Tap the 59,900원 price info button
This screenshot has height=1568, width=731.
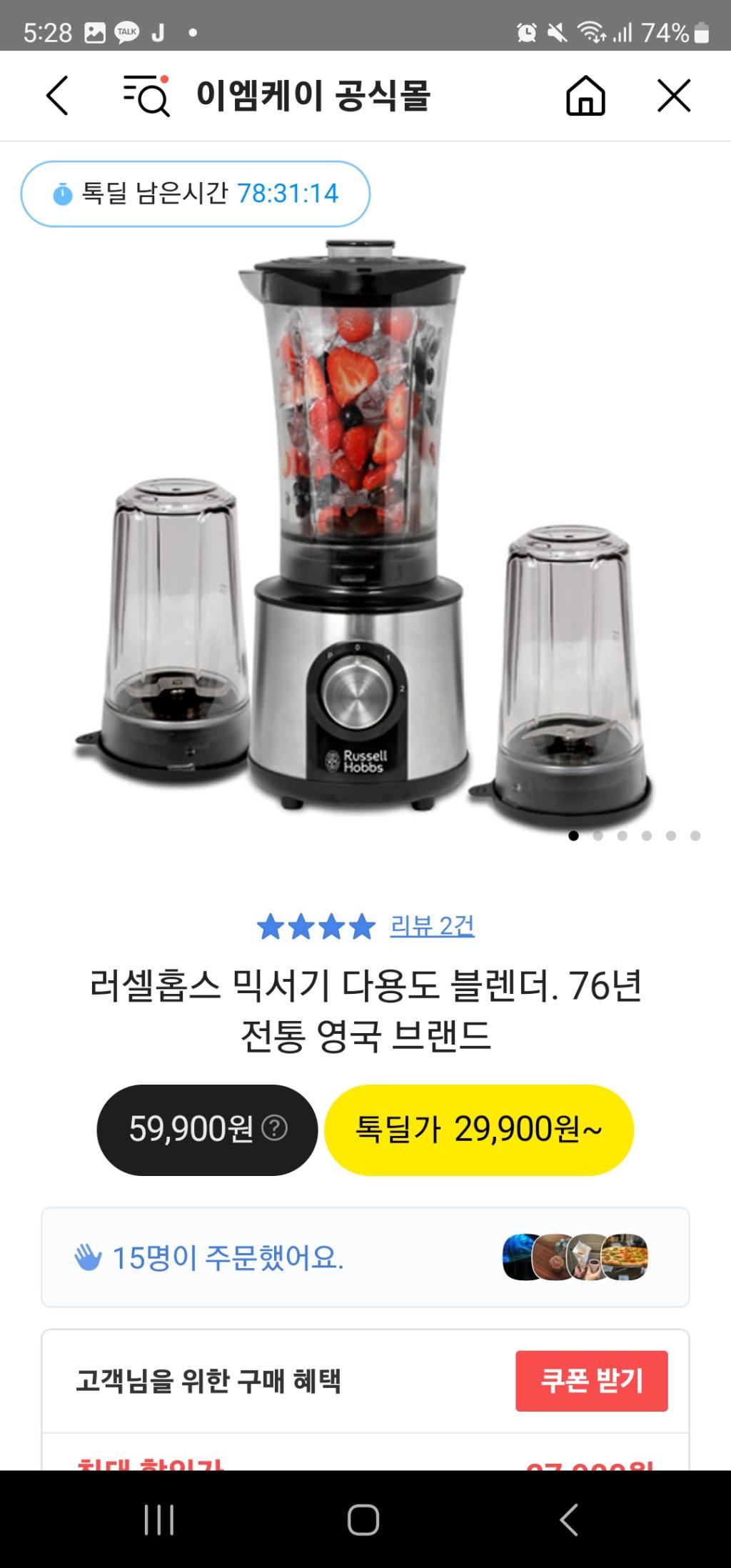207,1130
